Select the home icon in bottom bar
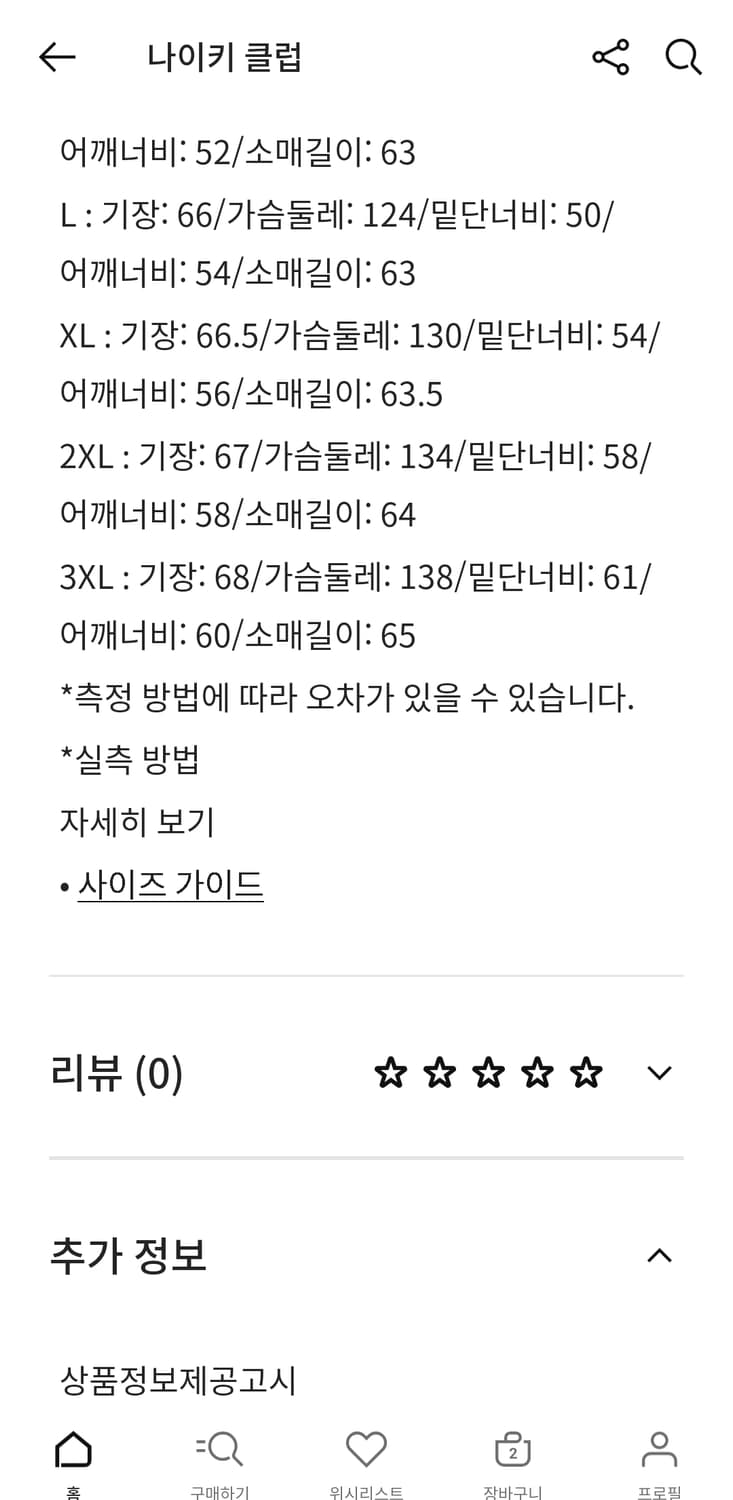The height and width of the screenshot is (1500, 733). pyautogui.click(x=73, y=1447)
